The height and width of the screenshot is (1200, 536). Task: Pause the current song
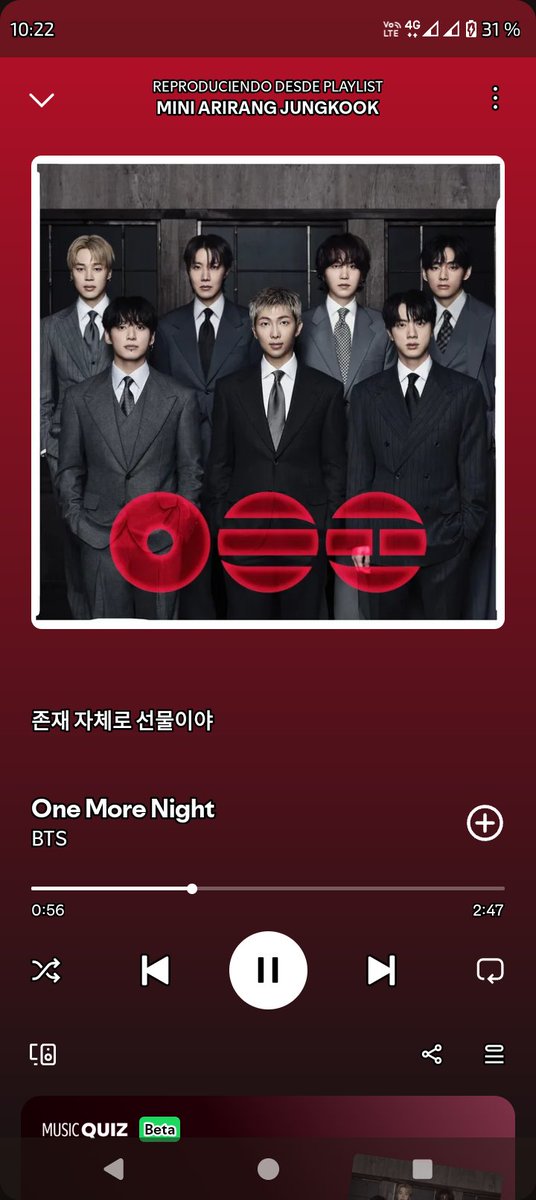click(268, 970)
